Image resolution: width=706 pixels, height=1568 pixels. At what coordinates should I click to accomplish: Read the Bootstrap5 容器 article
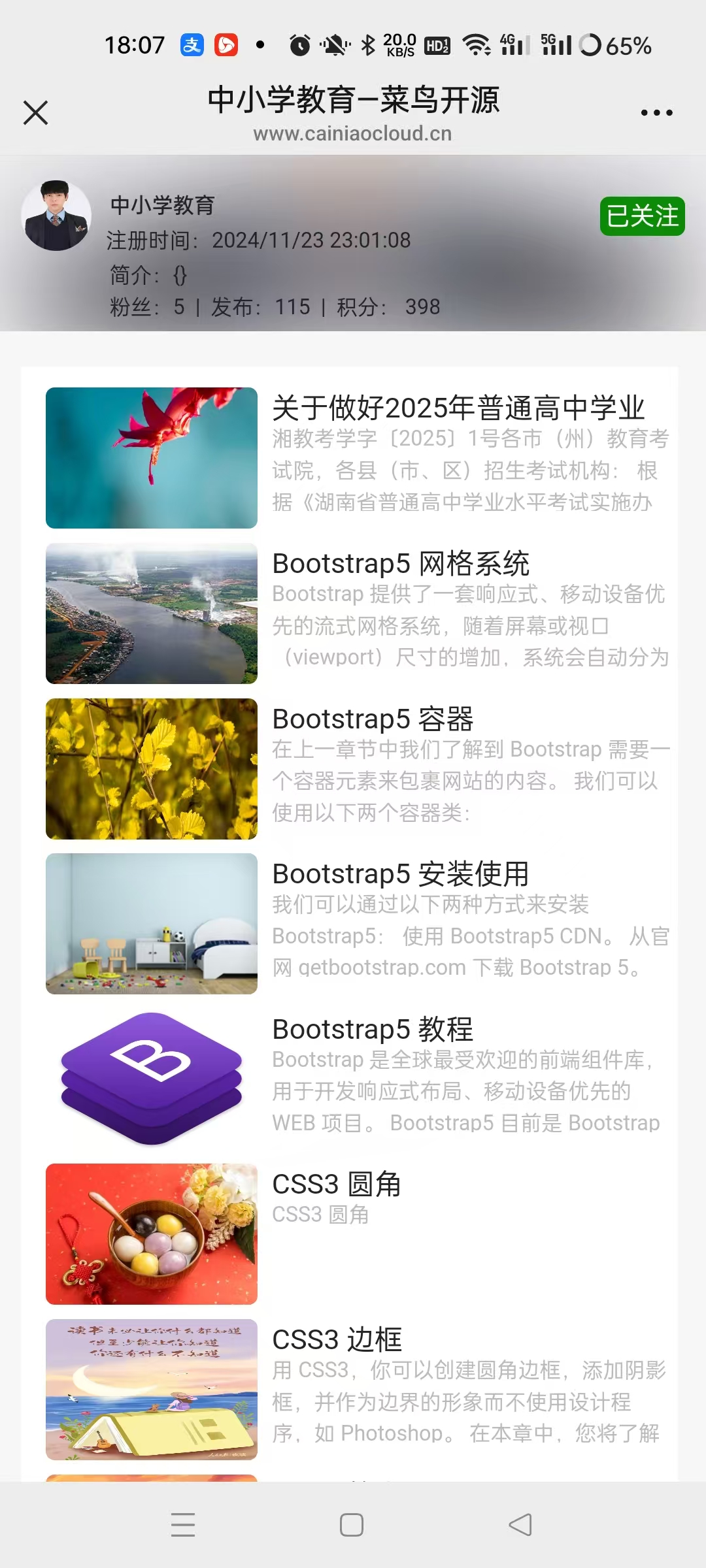373,719
